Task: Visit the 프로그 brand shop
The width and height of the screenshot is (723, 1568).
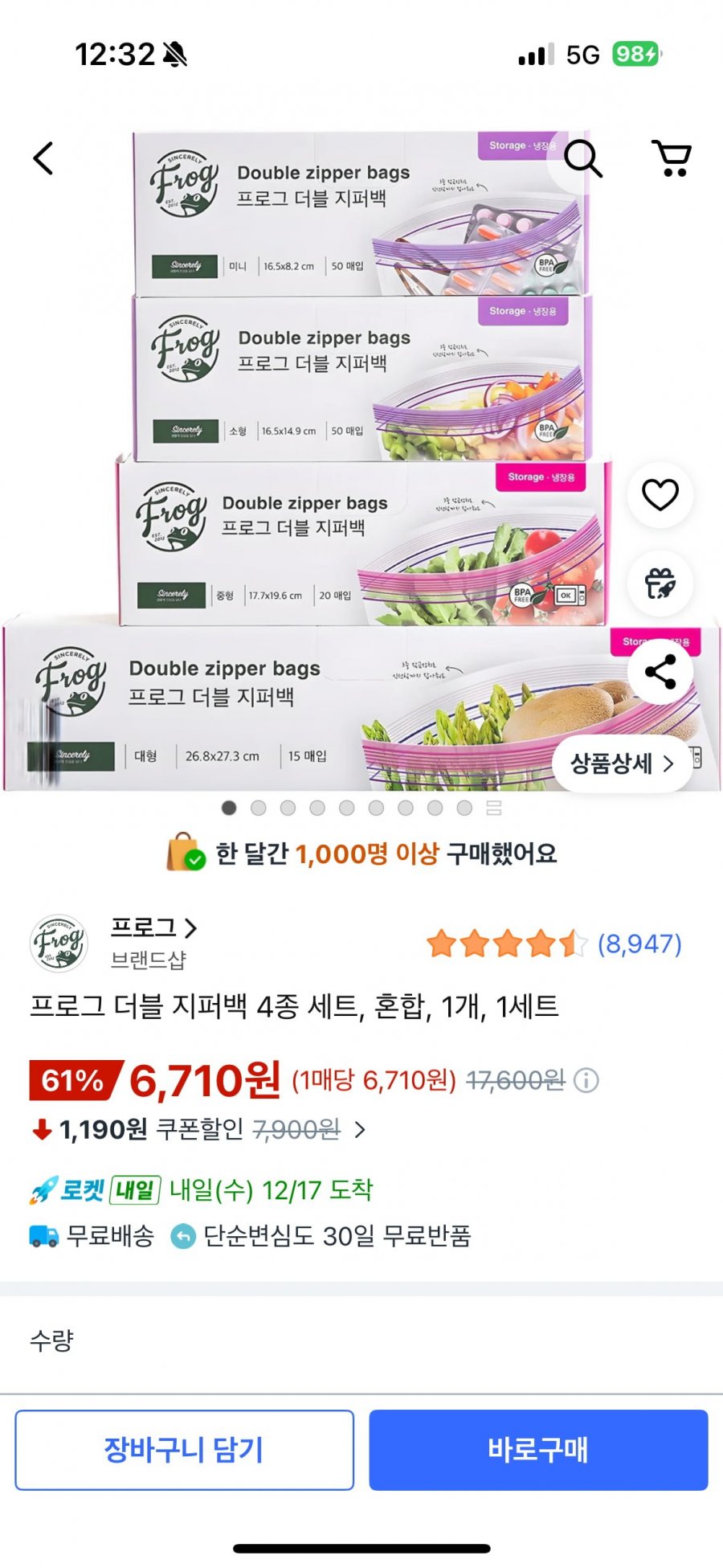Action: [153, 928]
